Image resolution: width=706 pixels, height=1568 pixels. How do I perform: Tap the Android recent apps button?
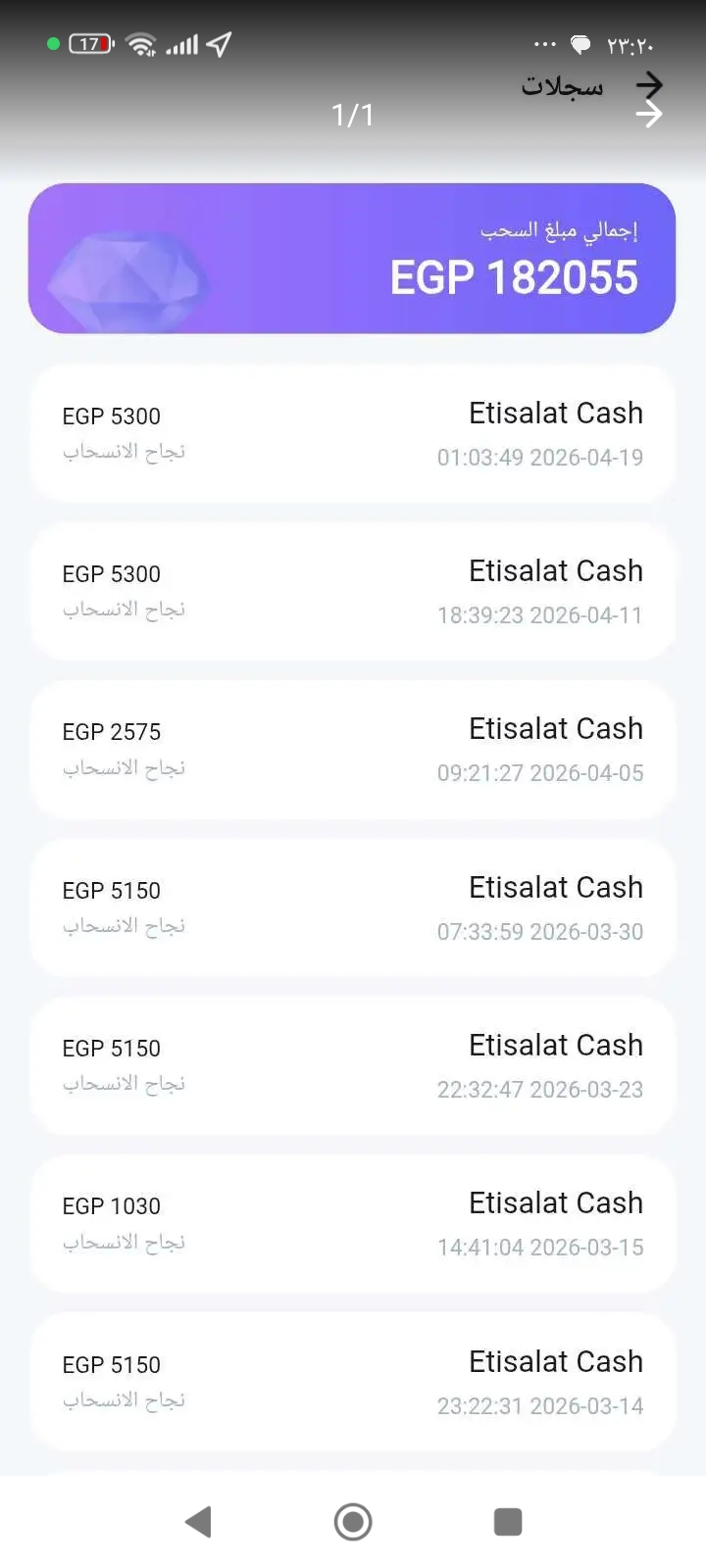point(508,1521)
